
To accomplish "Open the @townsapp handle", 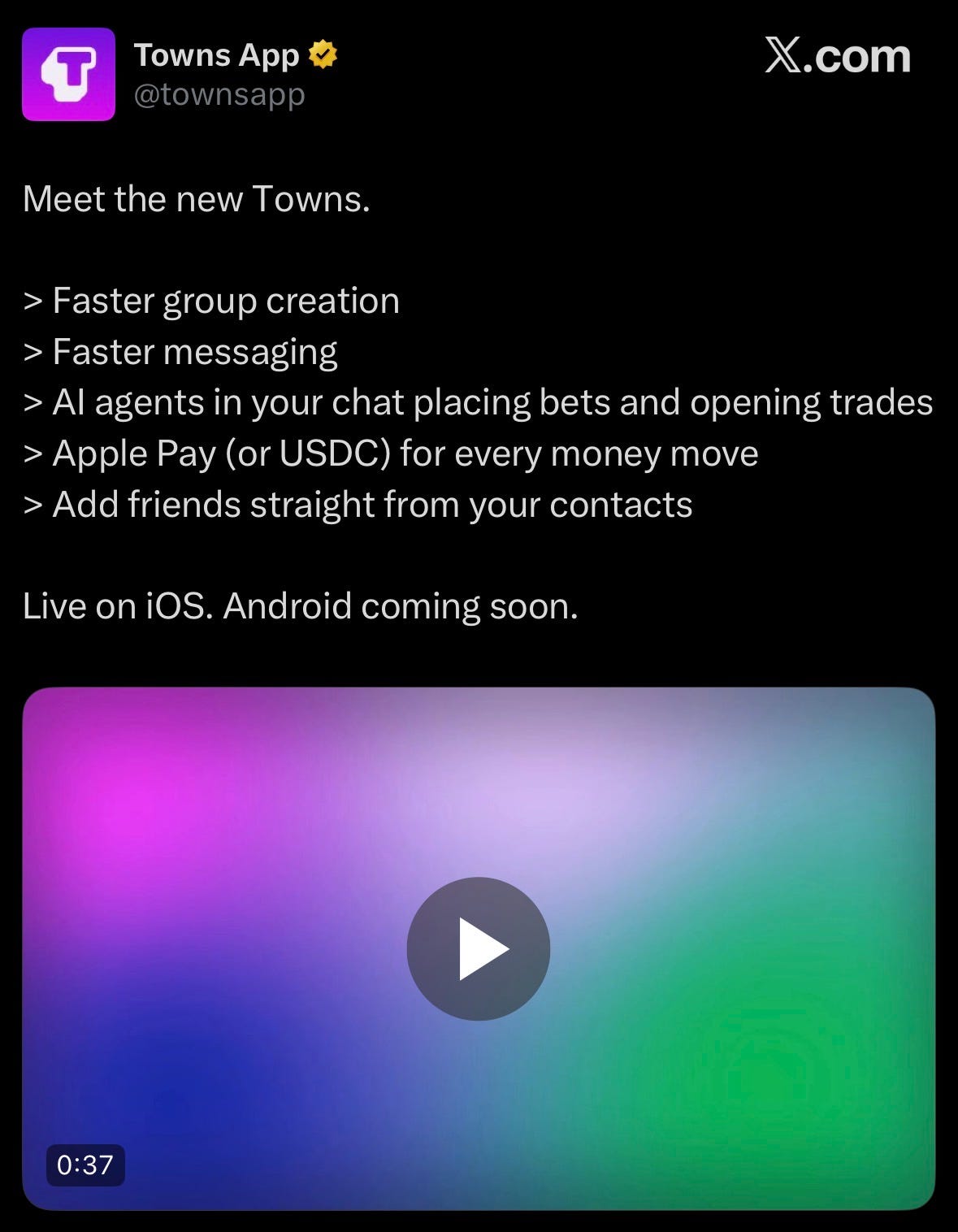I will point(219,95).
